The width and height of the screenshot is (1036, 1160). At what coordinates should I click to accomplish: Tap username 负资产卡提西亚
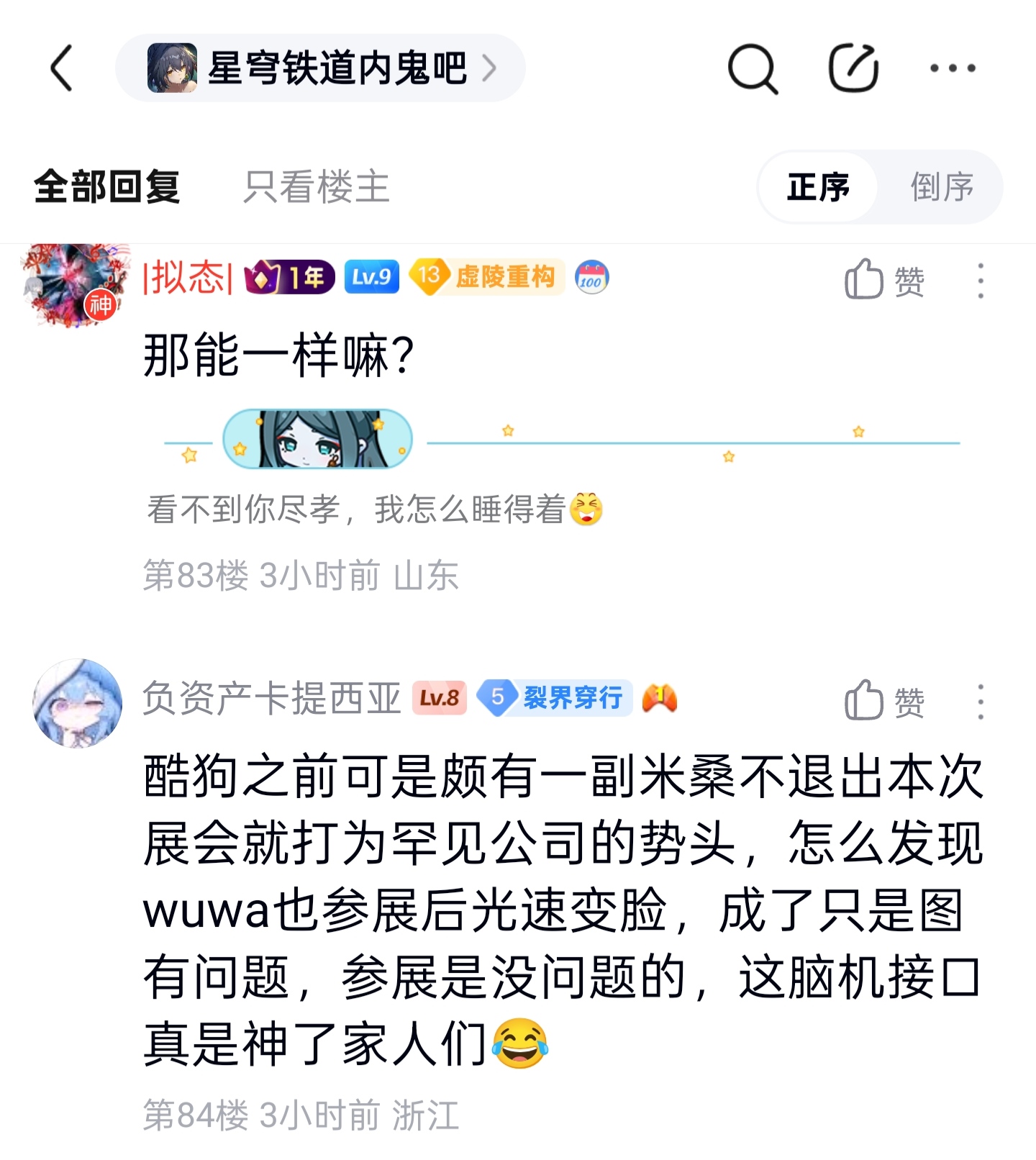click(271, 698)
